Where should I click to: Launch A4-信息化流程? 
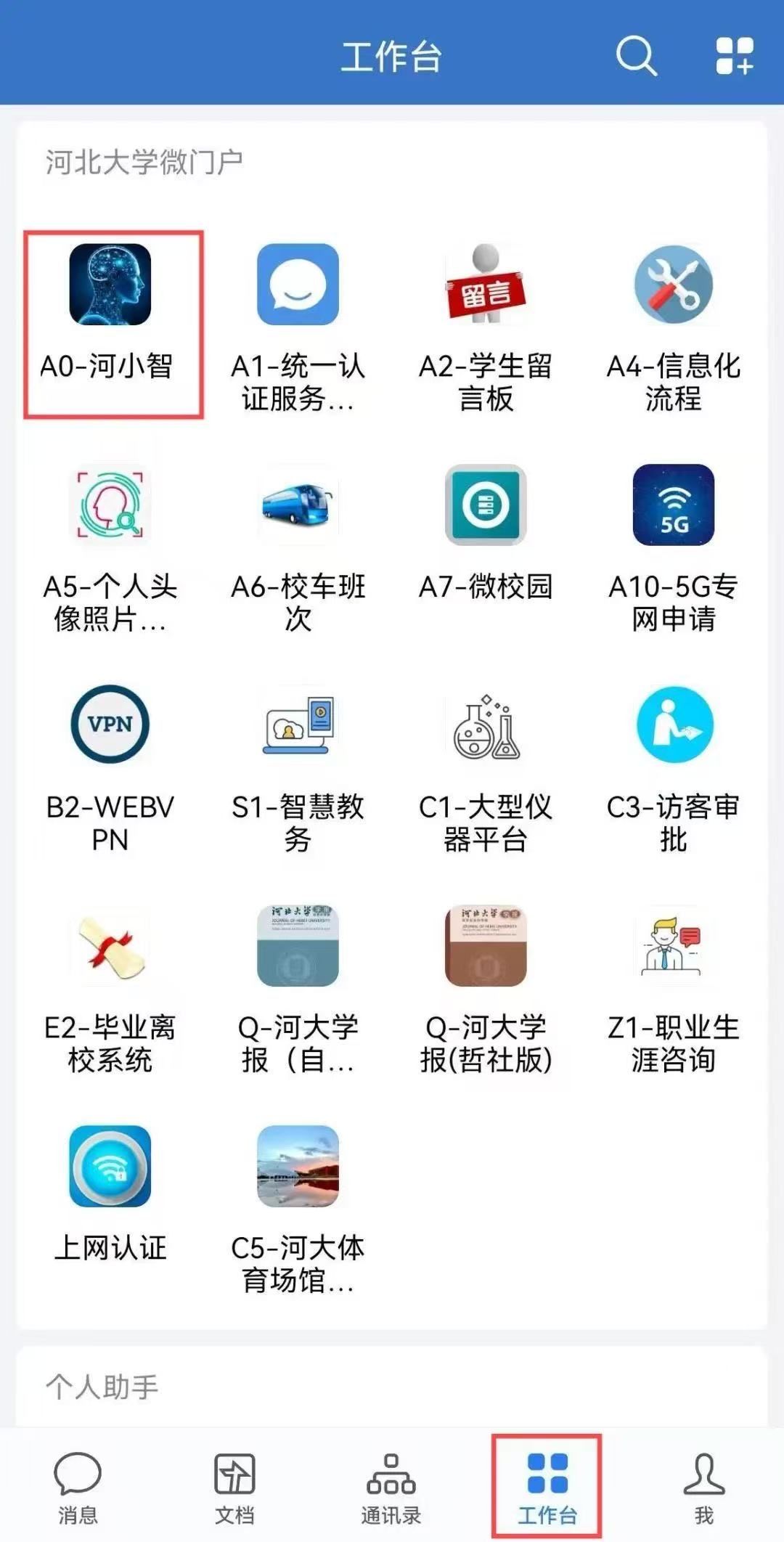coord(674,285)
